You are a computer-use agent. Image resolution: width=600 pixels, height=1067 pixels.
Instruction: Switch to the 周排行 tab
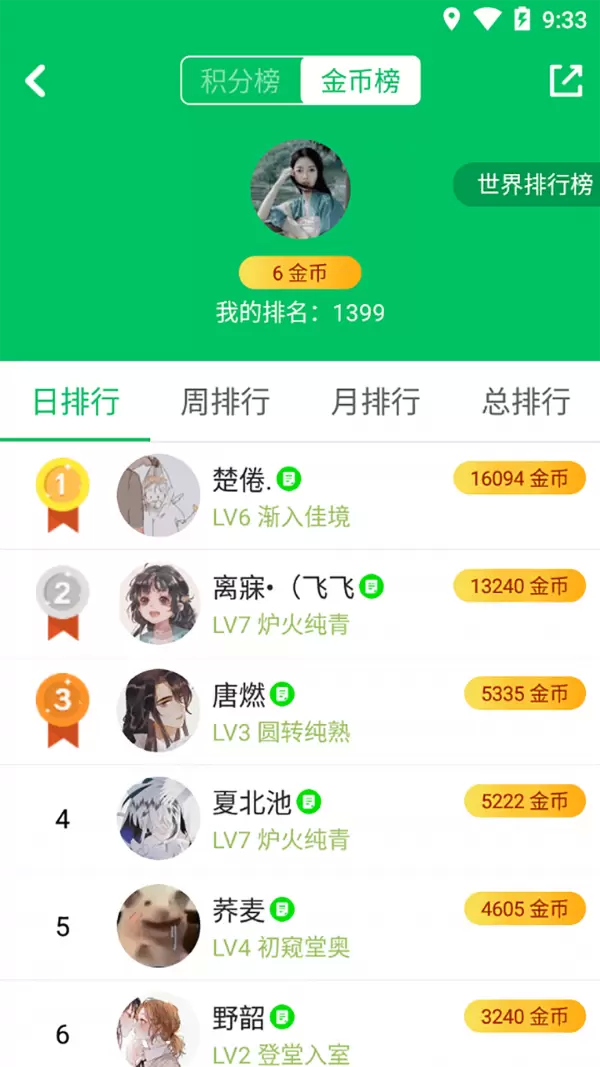pos(225,402)
